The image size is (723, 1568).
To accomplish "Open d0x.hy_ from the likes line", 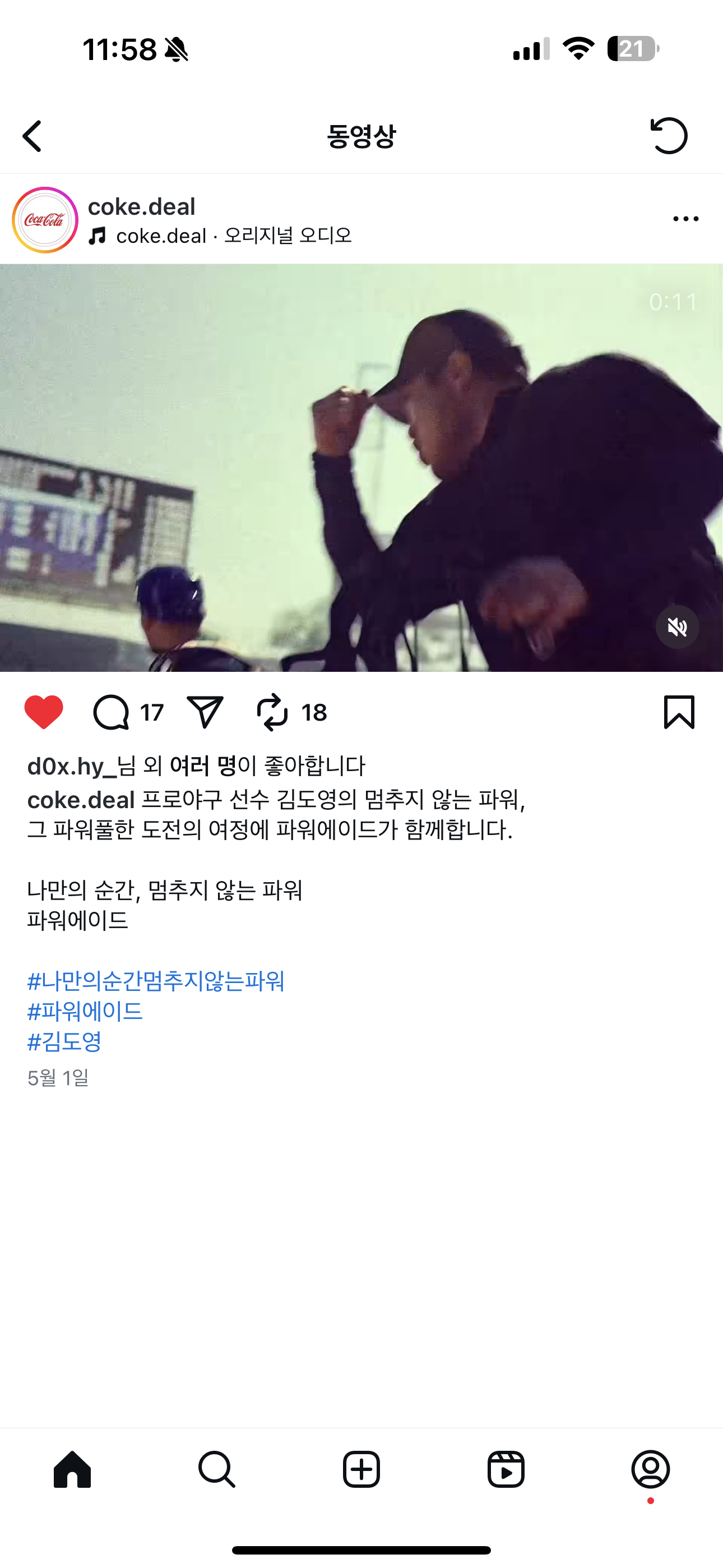I will [x=71, y=767].
